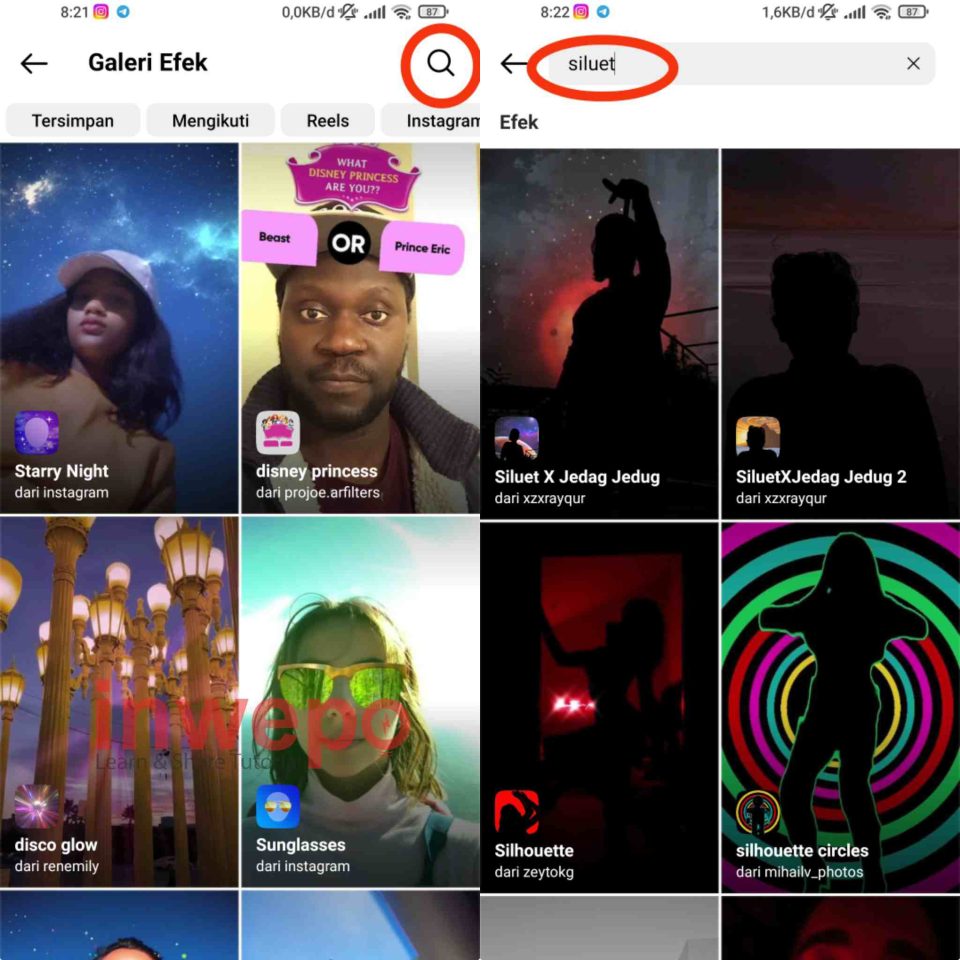The image size is (960, 960).
Task: Open the disney princess effect
Action: pos(360,328)
